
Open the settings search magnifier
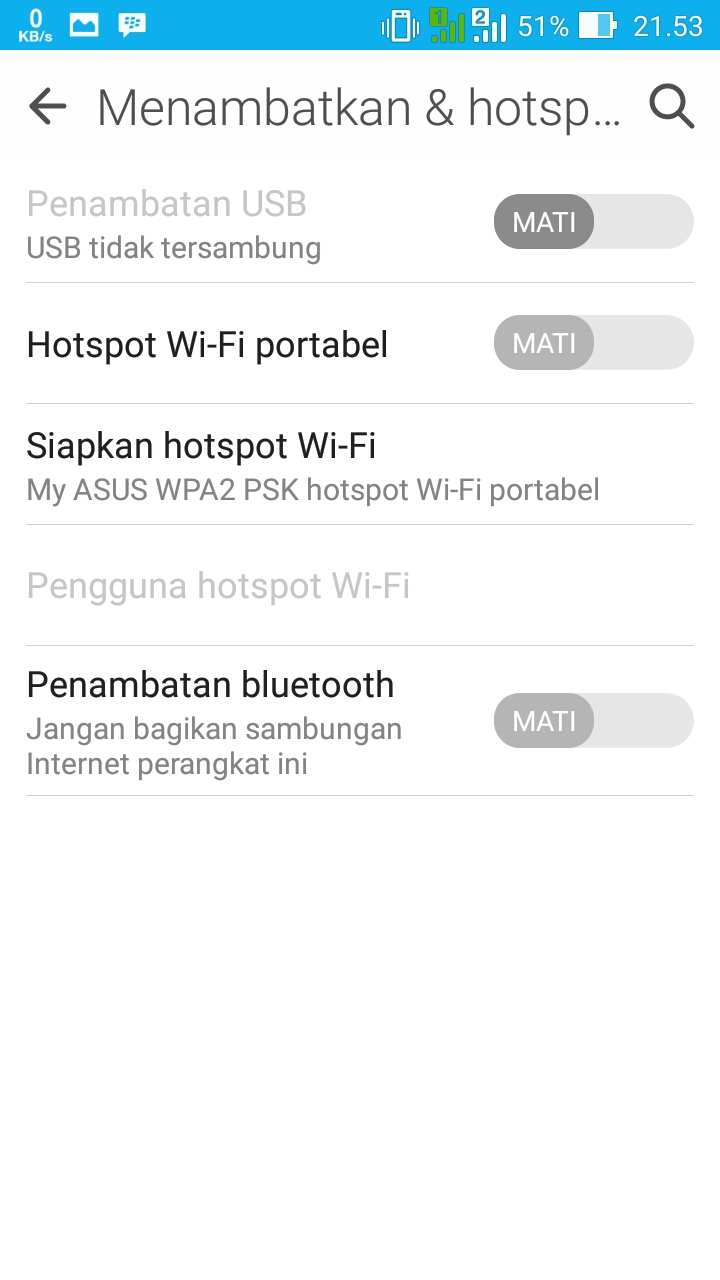(672, 106)
